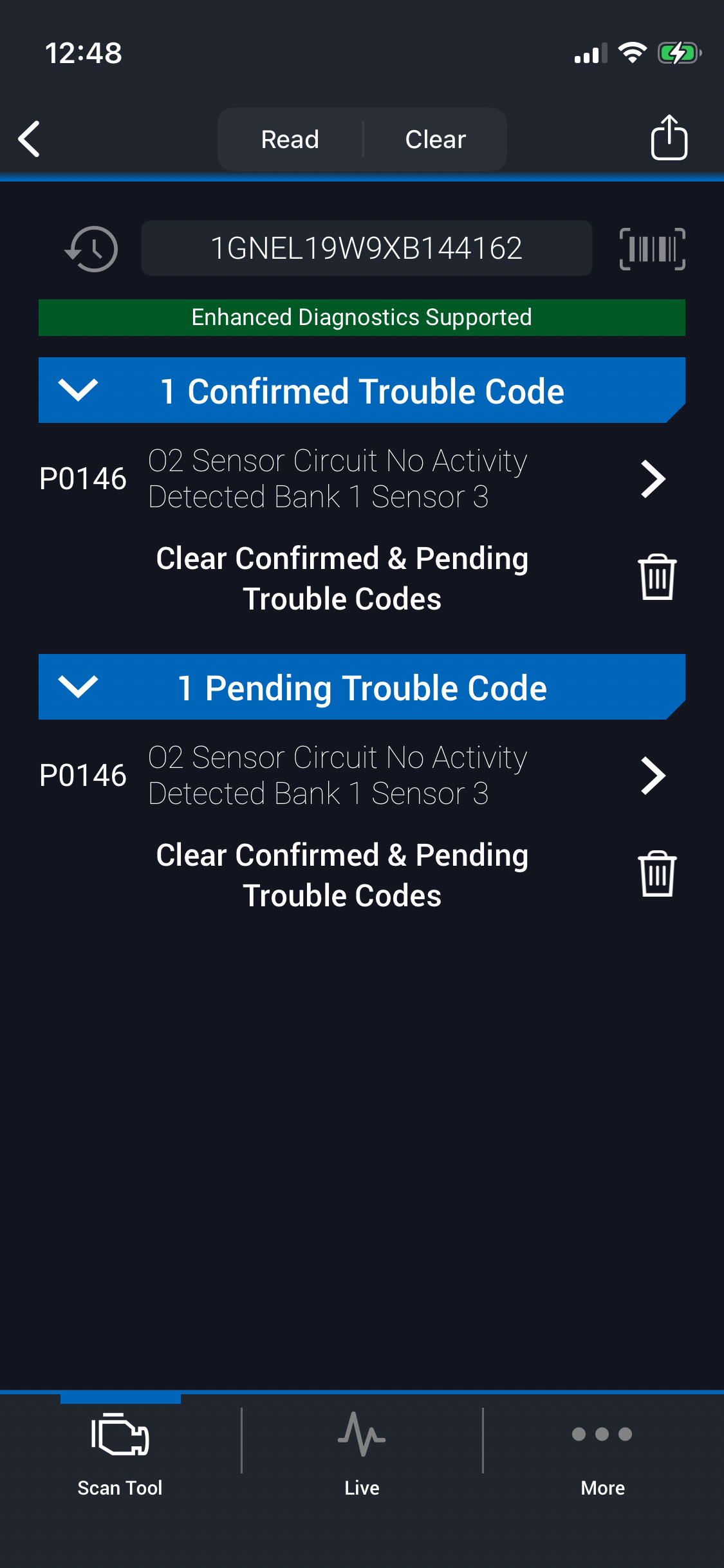This screenshot has width=724, height=1568.
Task: Tap the VIN number field
Action: [x=366, y=248]
